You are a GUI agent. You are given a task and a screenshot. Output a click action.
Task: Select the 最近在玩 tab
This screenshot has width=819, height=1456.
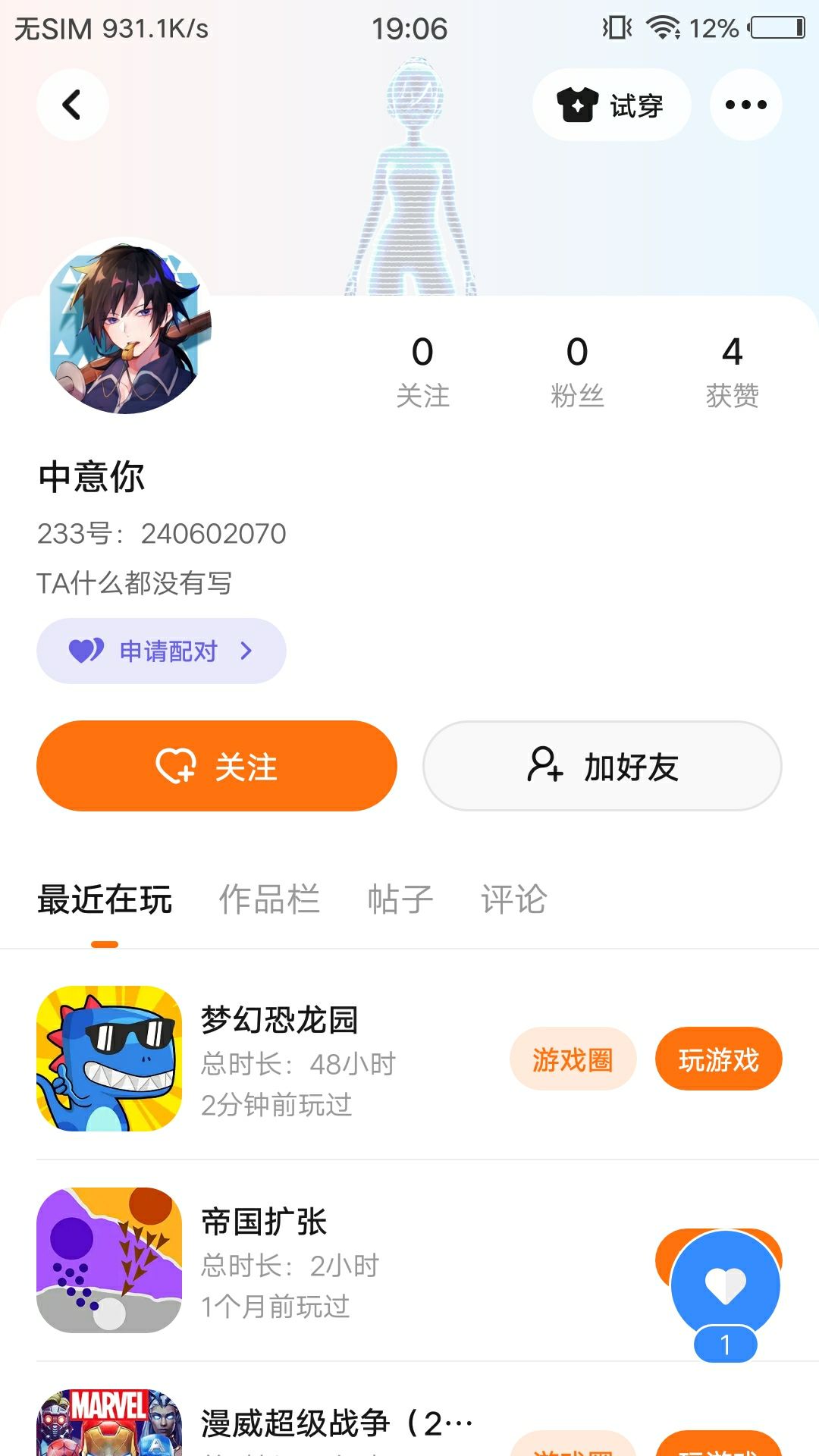point(105,900)
